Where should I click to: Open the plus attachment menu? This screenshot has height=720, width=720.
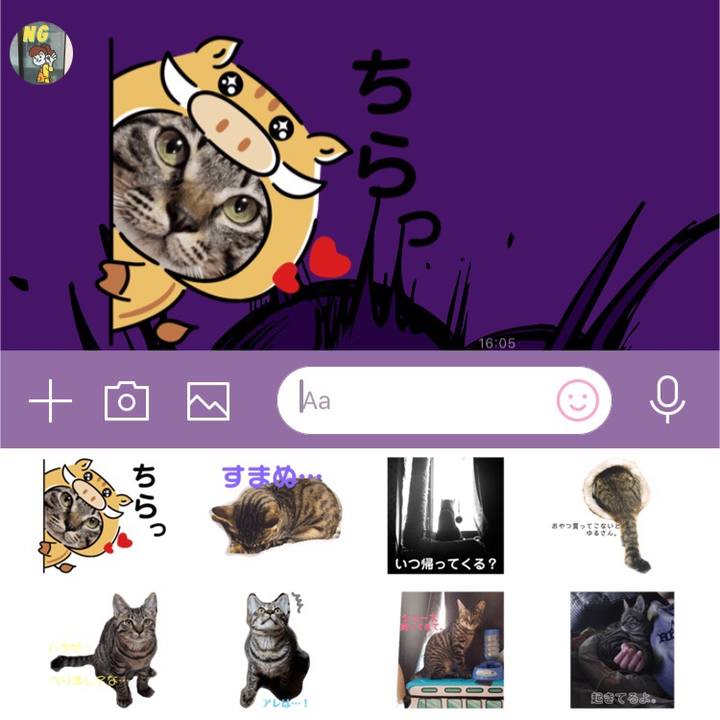tap(50, 402)
